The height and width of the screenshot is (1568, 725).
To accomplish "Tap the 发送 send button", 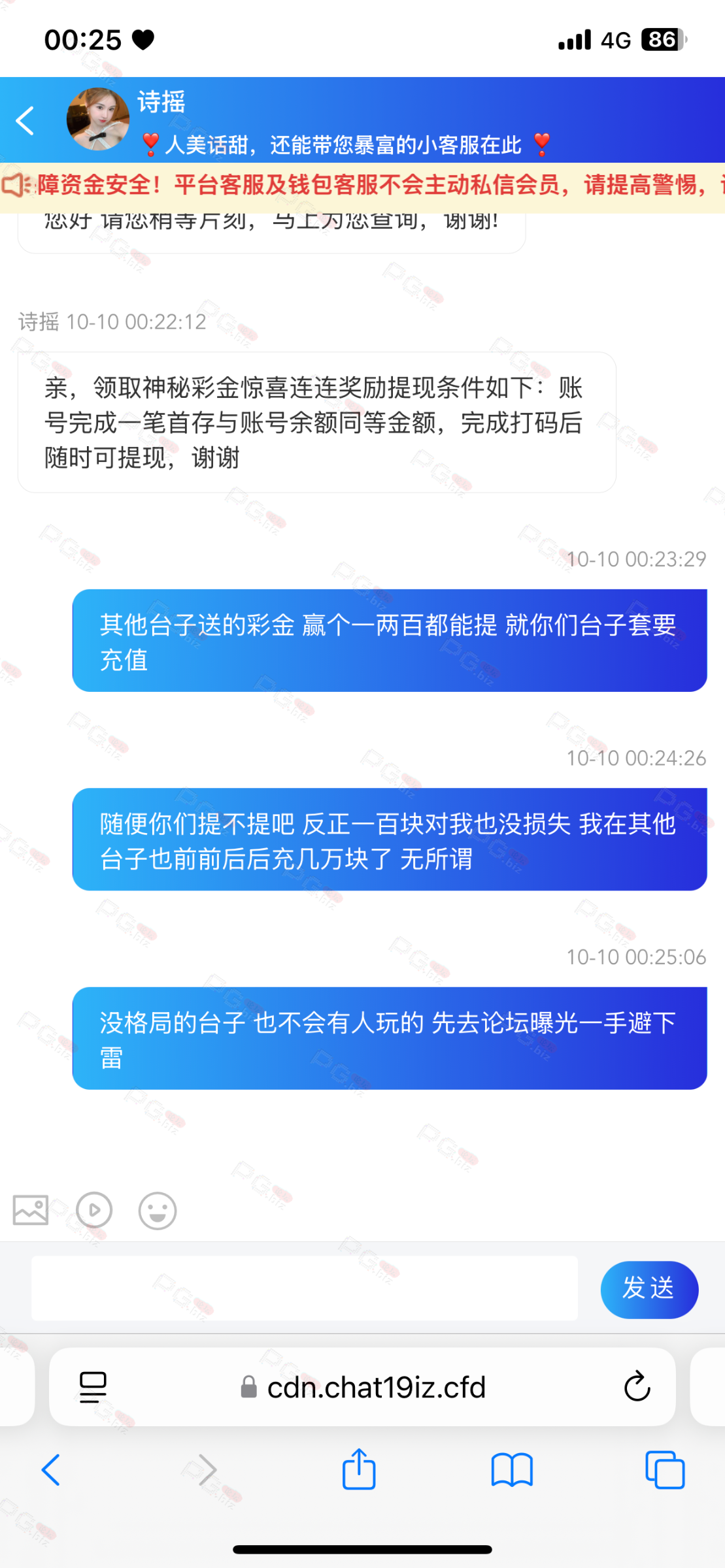I will [x=649, y=1289].
